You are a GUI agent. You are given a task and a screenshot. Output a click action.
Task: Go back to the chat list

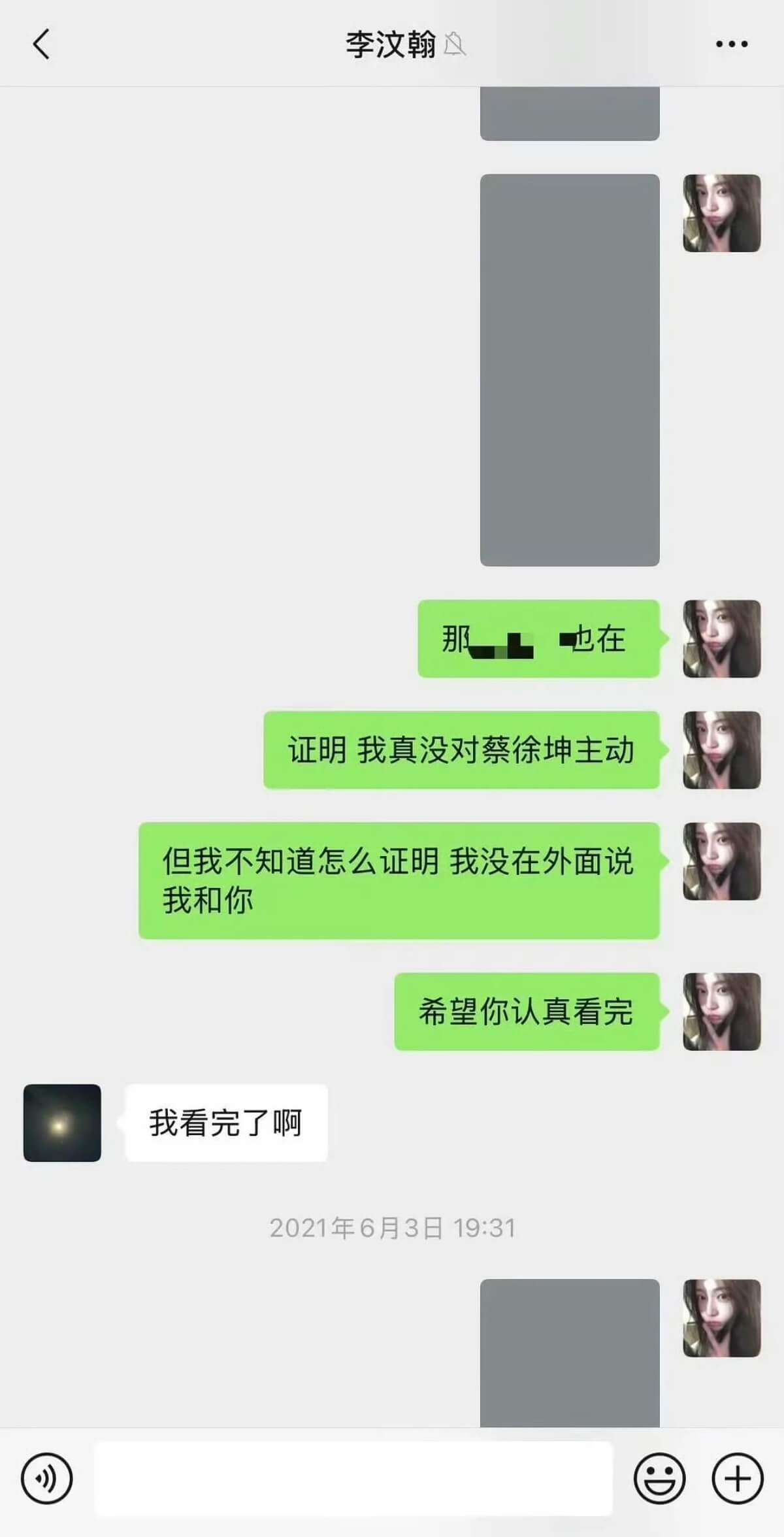(x=42, y=44)
